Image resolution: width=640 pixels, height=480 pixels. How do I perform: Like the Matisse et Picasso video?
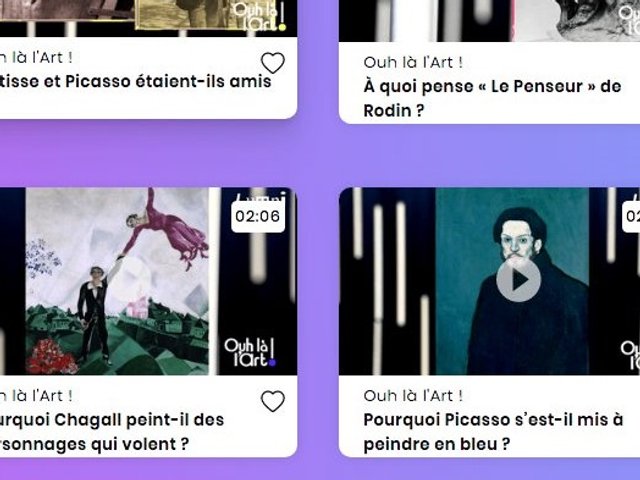(x=272, y=63)
